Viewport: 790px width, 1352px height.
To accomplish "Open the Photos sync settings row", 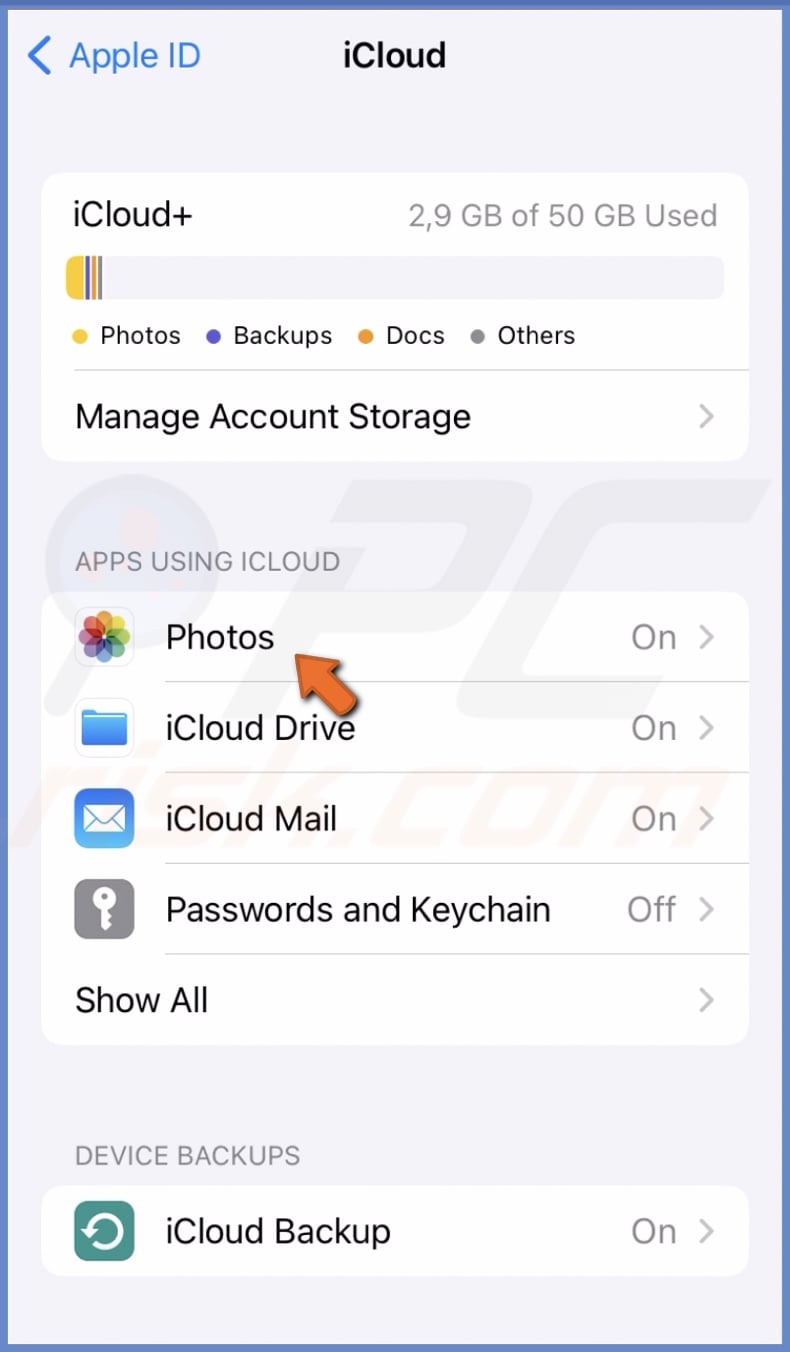I will [400, 637].
